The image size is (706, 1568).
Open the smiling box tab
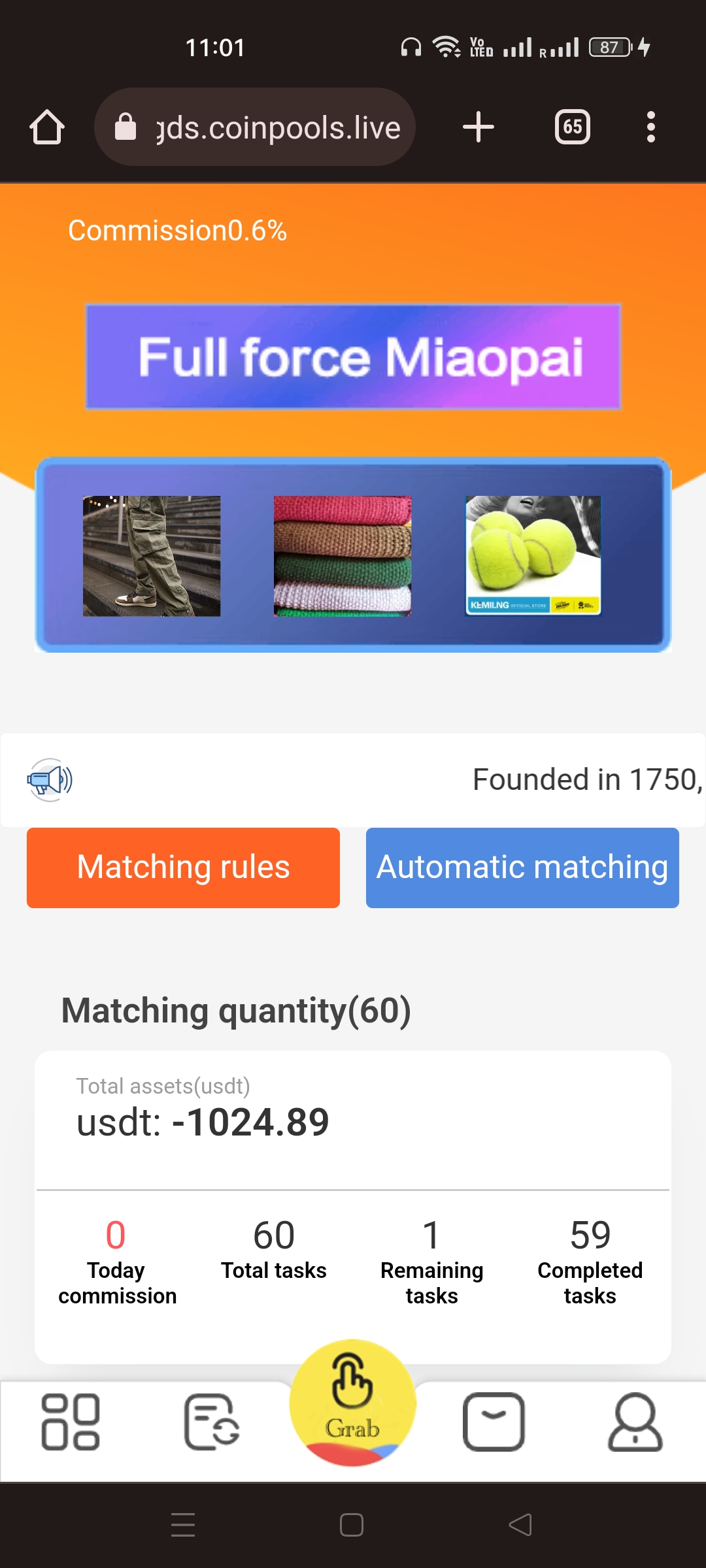[494, 1422]
